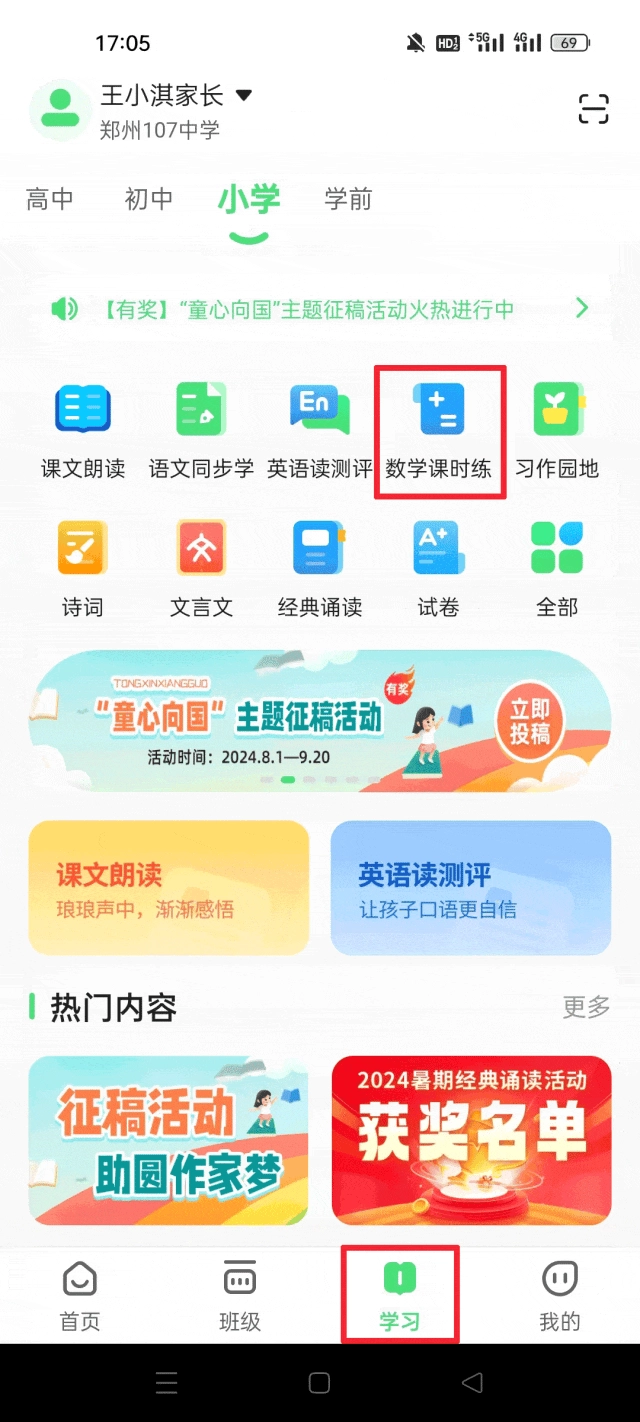Image resolution: width=640 pixels, height=1422 pixels.
Task: Tap 立即投稿 on the banner
Action: point(530,721)
